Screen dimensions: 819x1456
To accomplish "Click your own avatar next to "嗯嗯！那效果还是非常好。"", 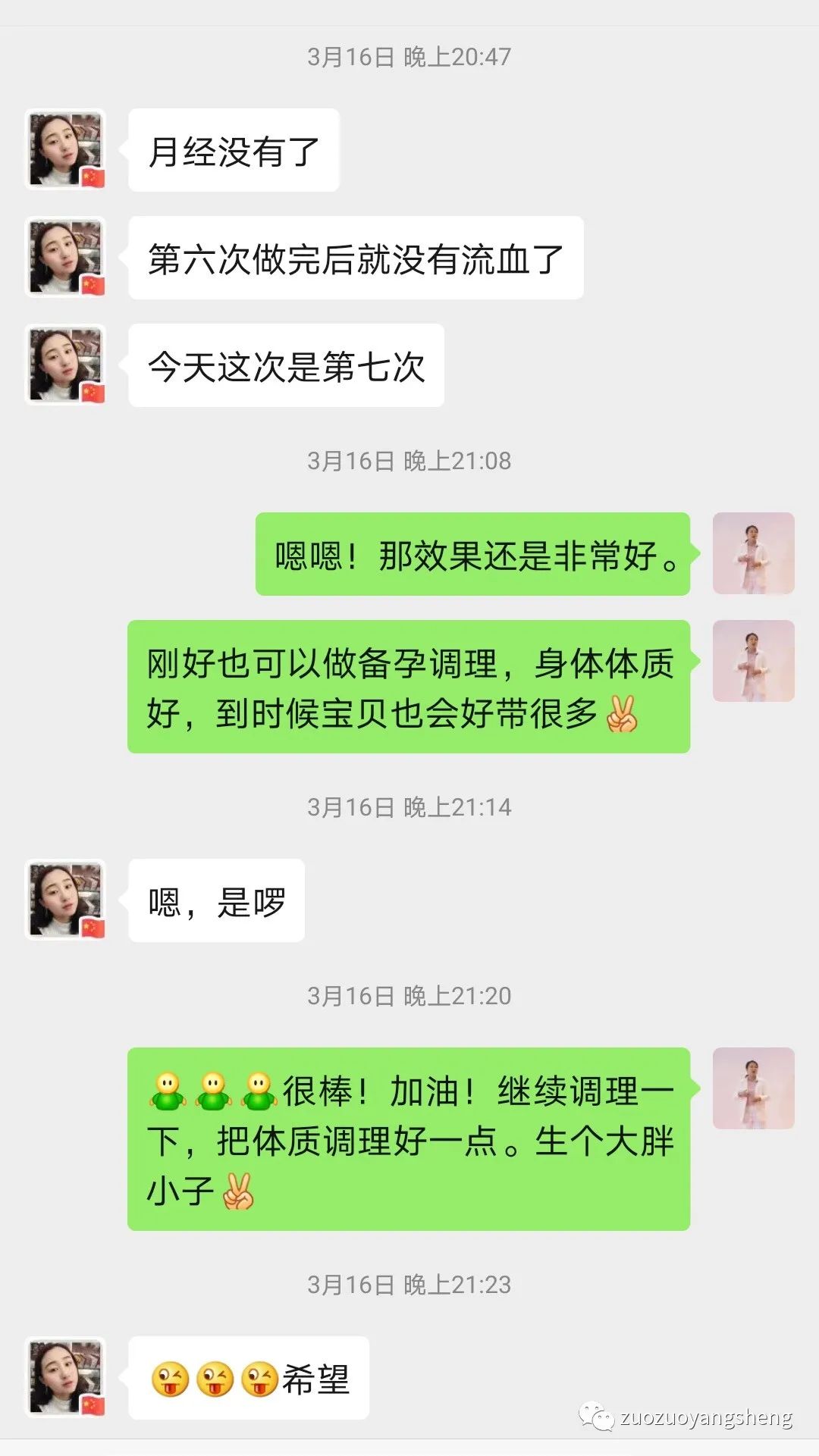I will point(755,554).
